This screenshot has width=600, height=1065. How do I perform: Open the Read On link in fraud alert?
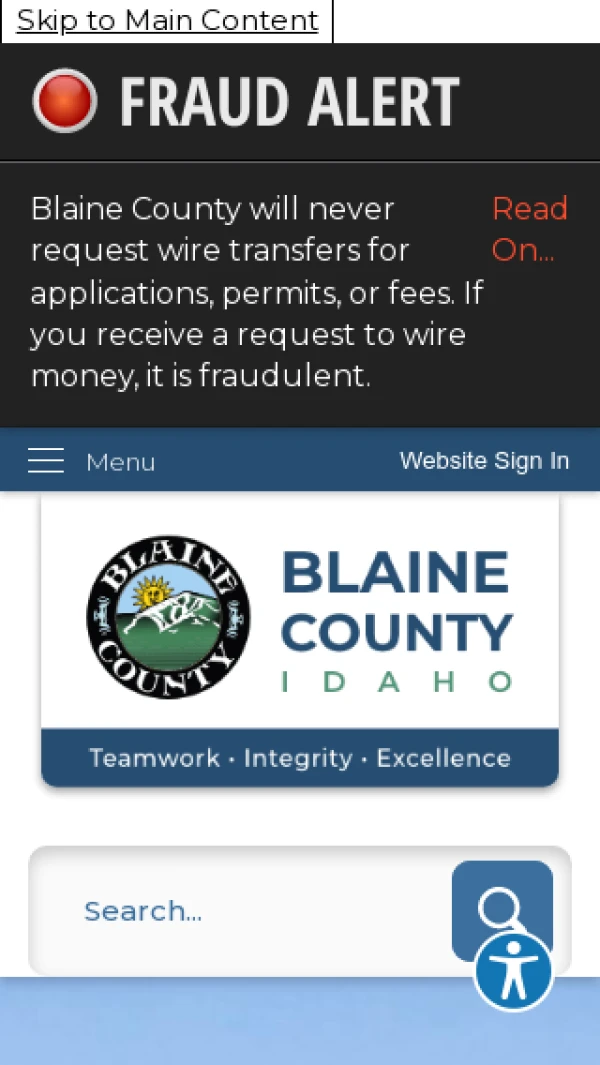(x=529, y=229)
